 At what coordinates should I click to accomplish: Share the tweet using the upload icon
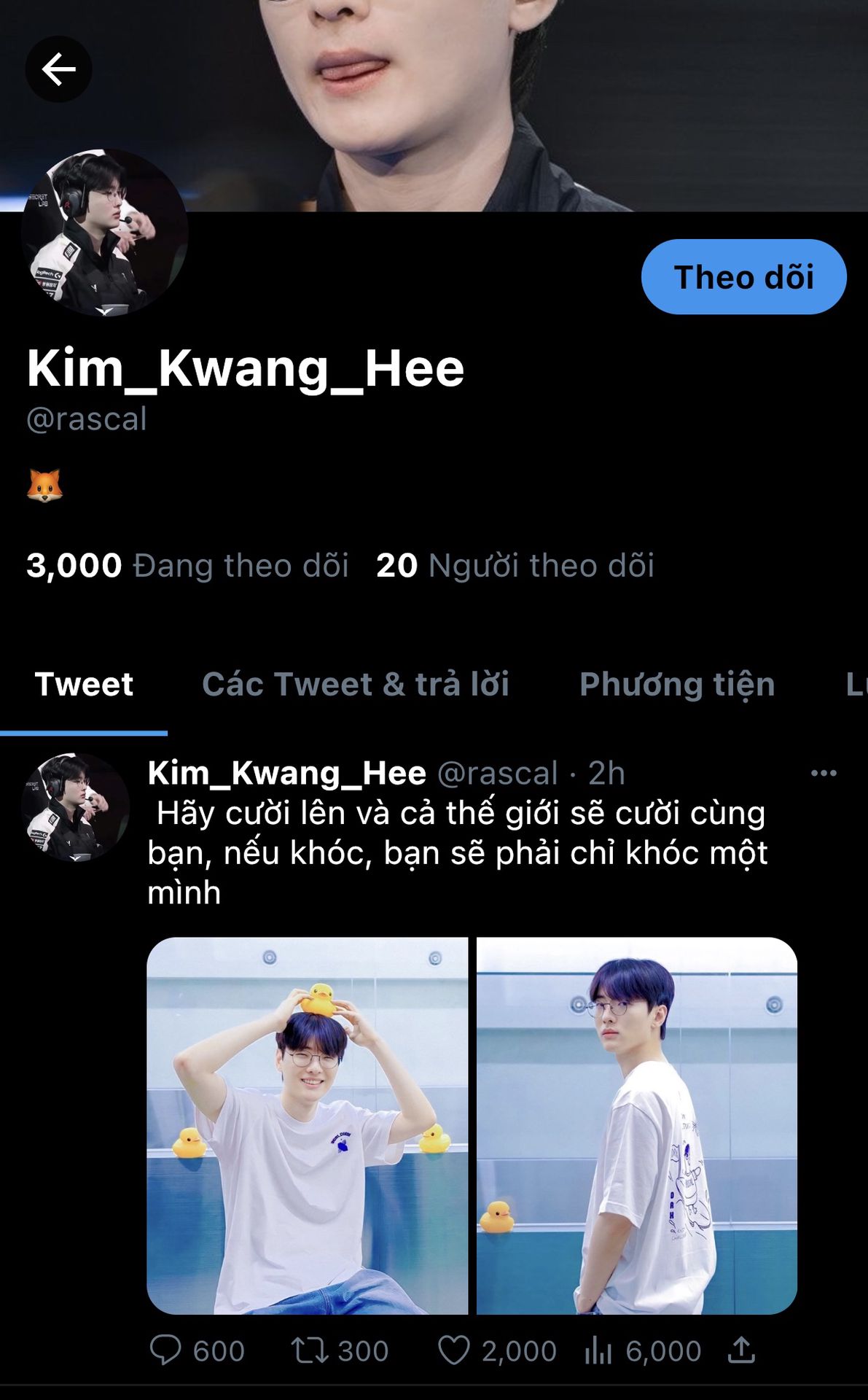pos(741,1350)
